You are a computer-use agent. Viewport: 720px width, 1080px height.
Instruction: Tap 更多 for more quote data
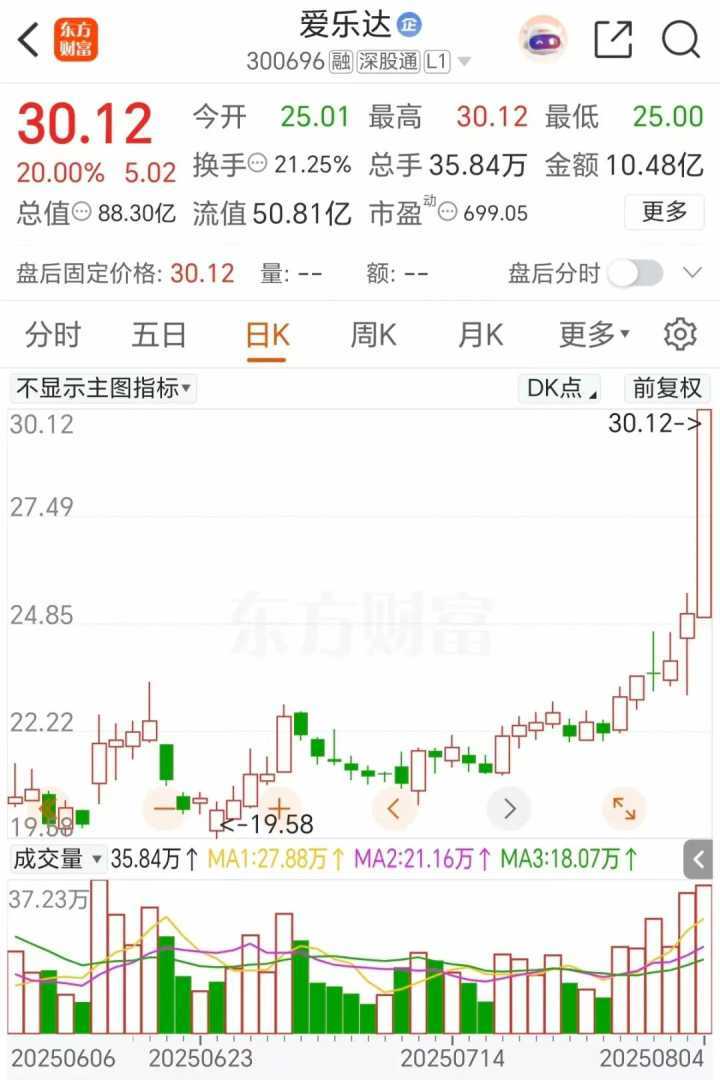coord(664,212)
